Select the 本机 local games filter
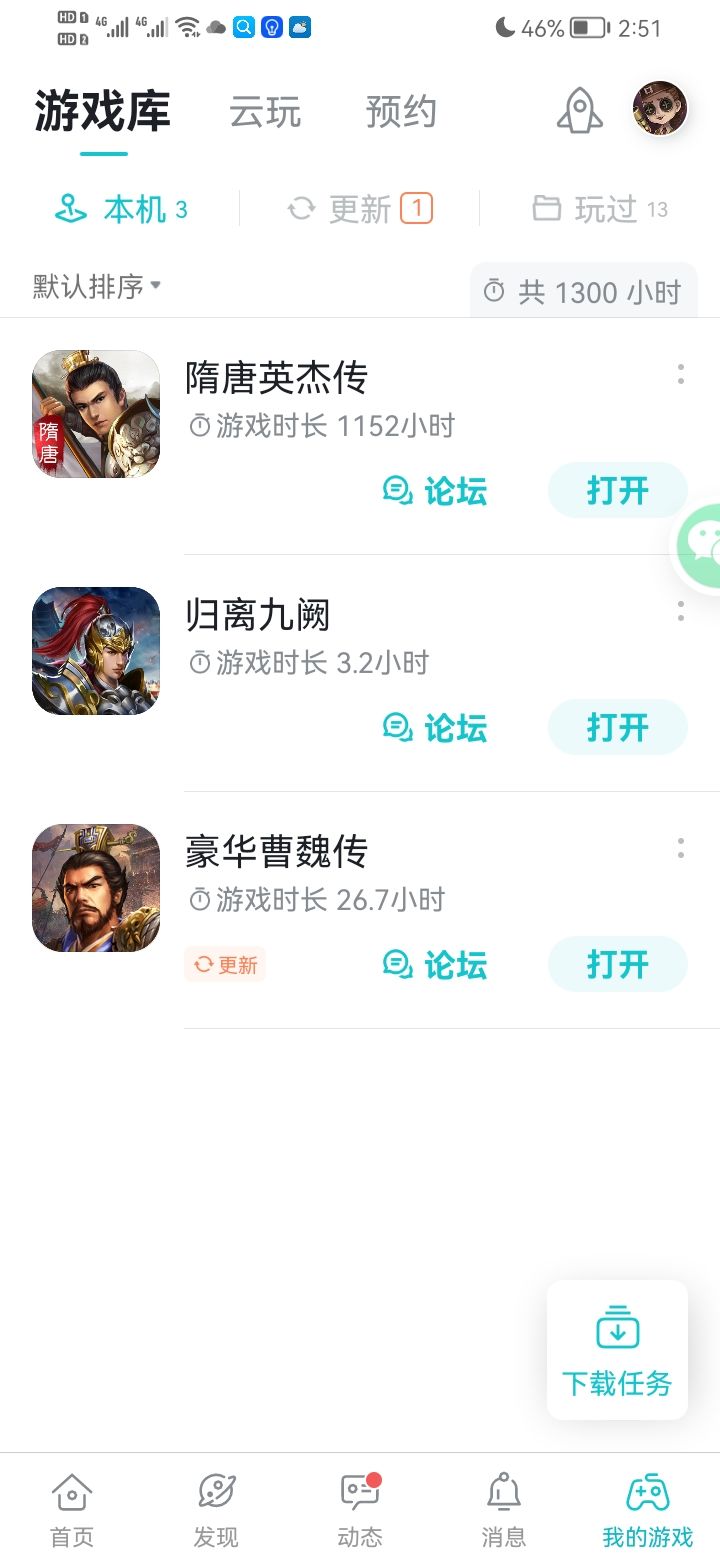This screenshot has width=720, height=1560. point(120,209)
